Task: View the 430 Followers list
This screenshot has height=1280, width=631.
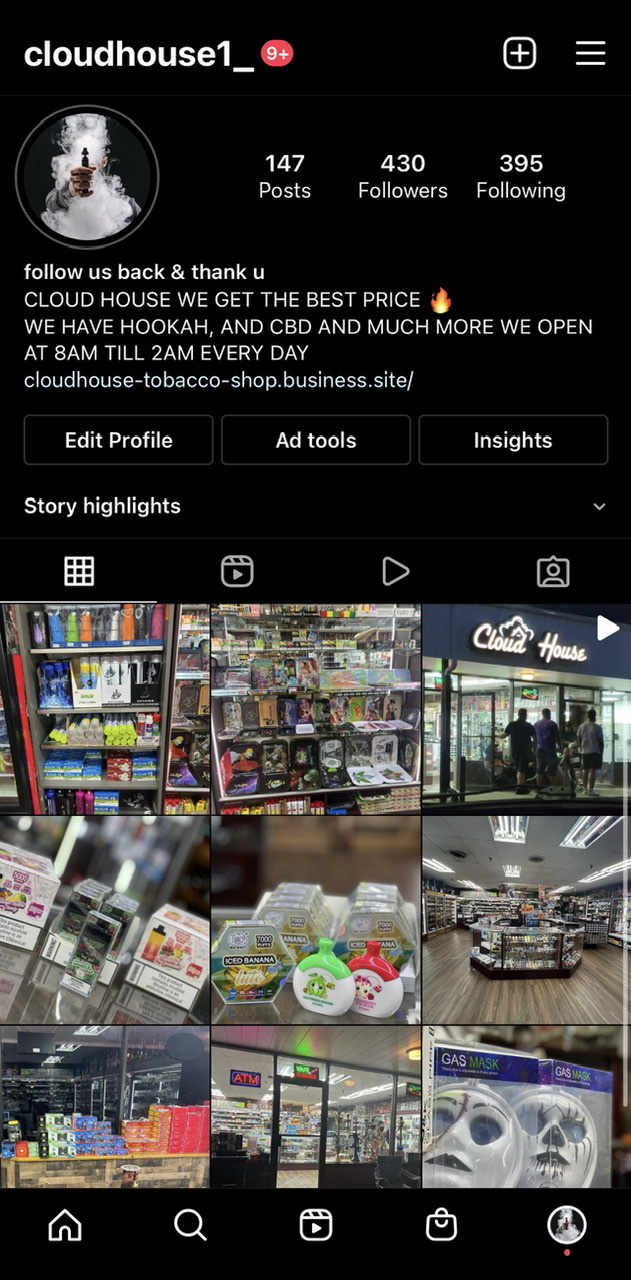Action: (403, 176)
